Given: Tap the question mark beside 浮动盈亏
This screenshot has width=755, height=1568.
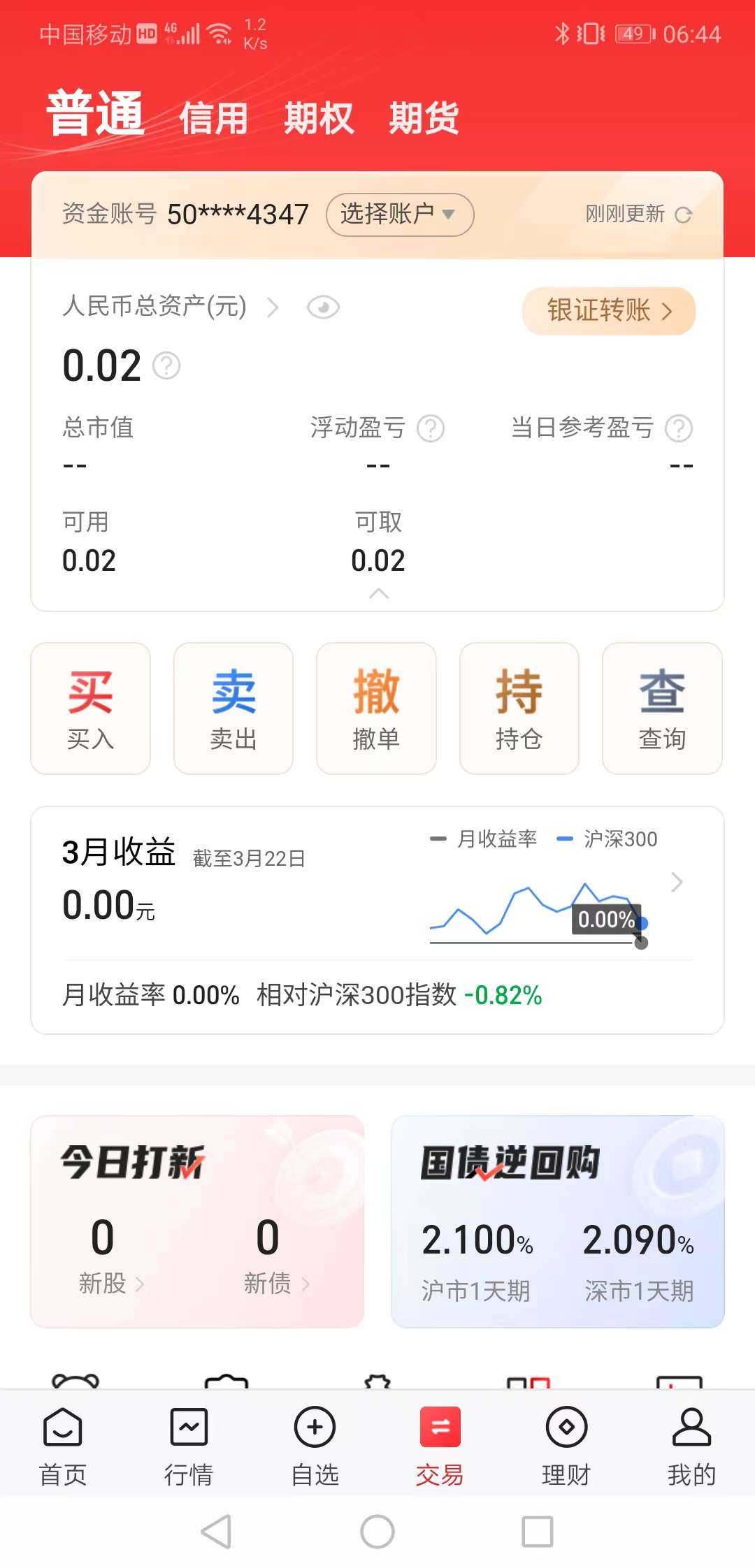Looking at the screenshot, I should [431, 428].
